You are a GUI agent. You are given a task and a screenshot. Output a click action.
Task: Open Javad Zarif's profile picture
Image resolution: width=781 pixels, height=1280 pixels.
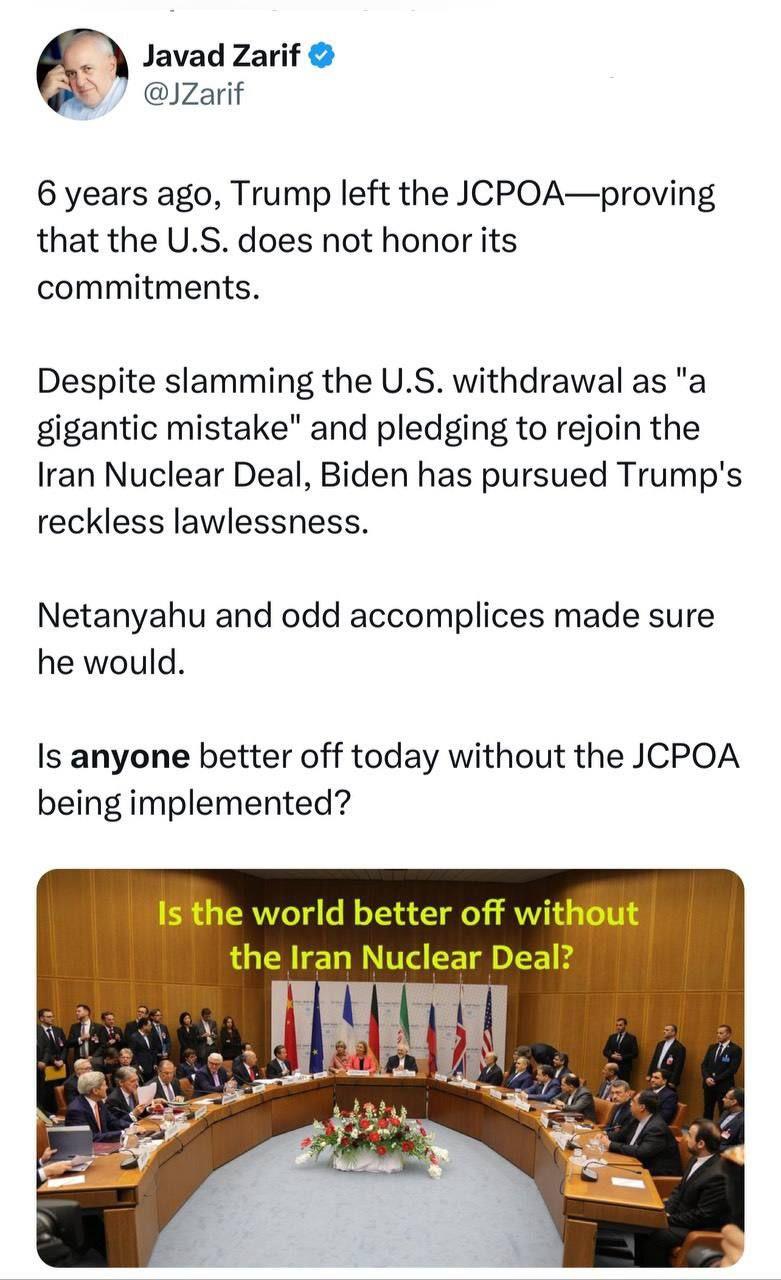(x=82, y=74)
